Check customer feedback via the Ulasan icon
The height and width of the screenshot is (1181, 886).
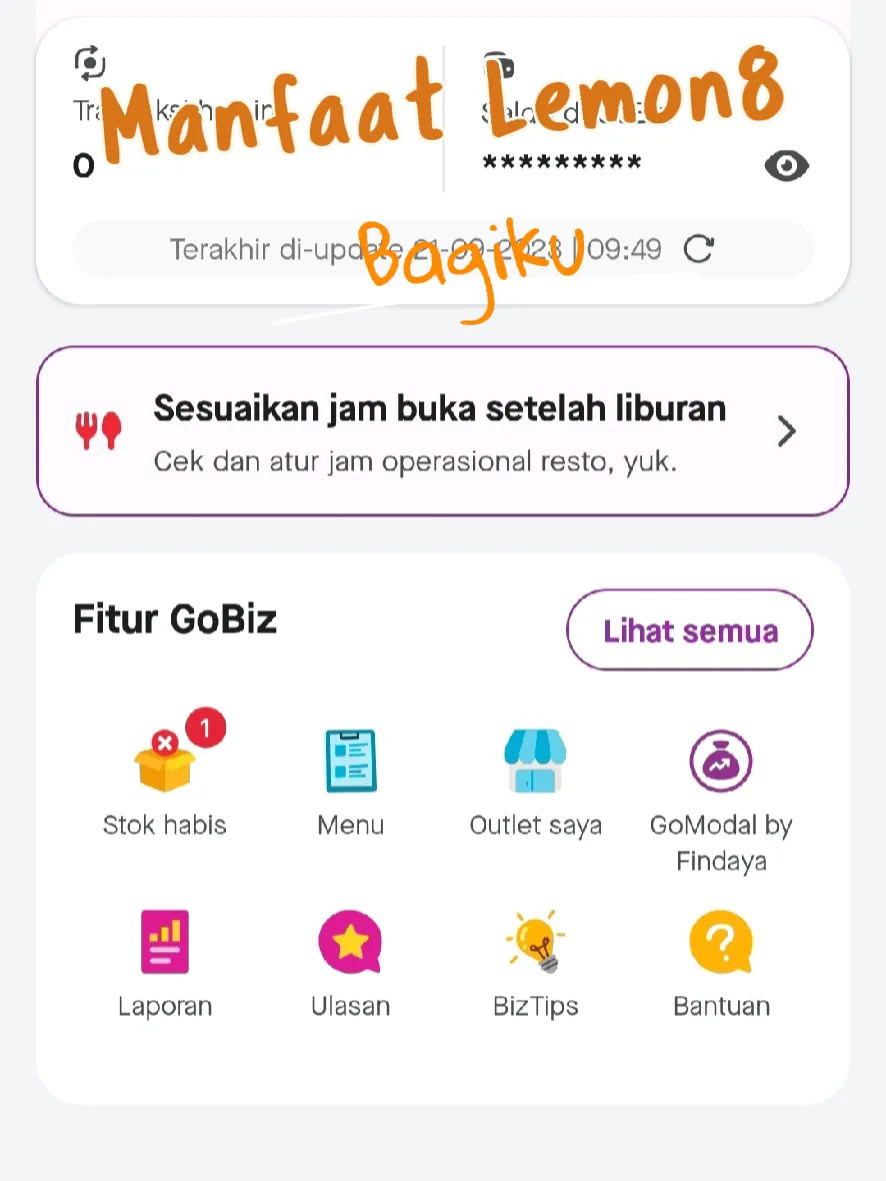(350, 941)
